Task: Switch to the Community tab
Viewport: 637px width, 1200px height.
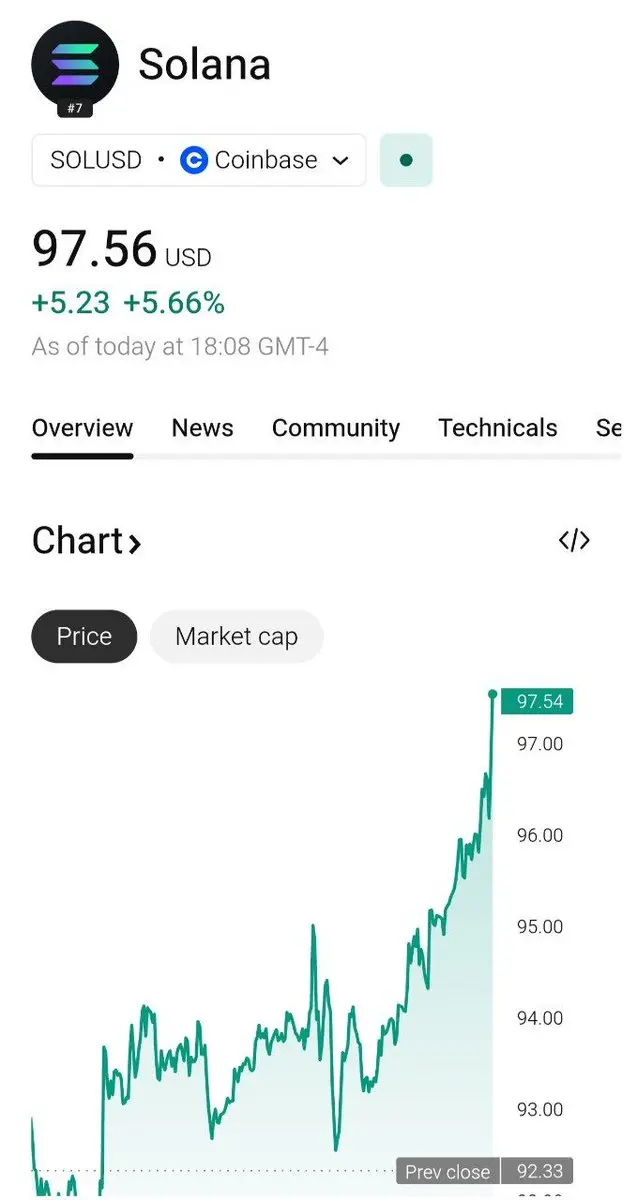Action: (335, 428)
